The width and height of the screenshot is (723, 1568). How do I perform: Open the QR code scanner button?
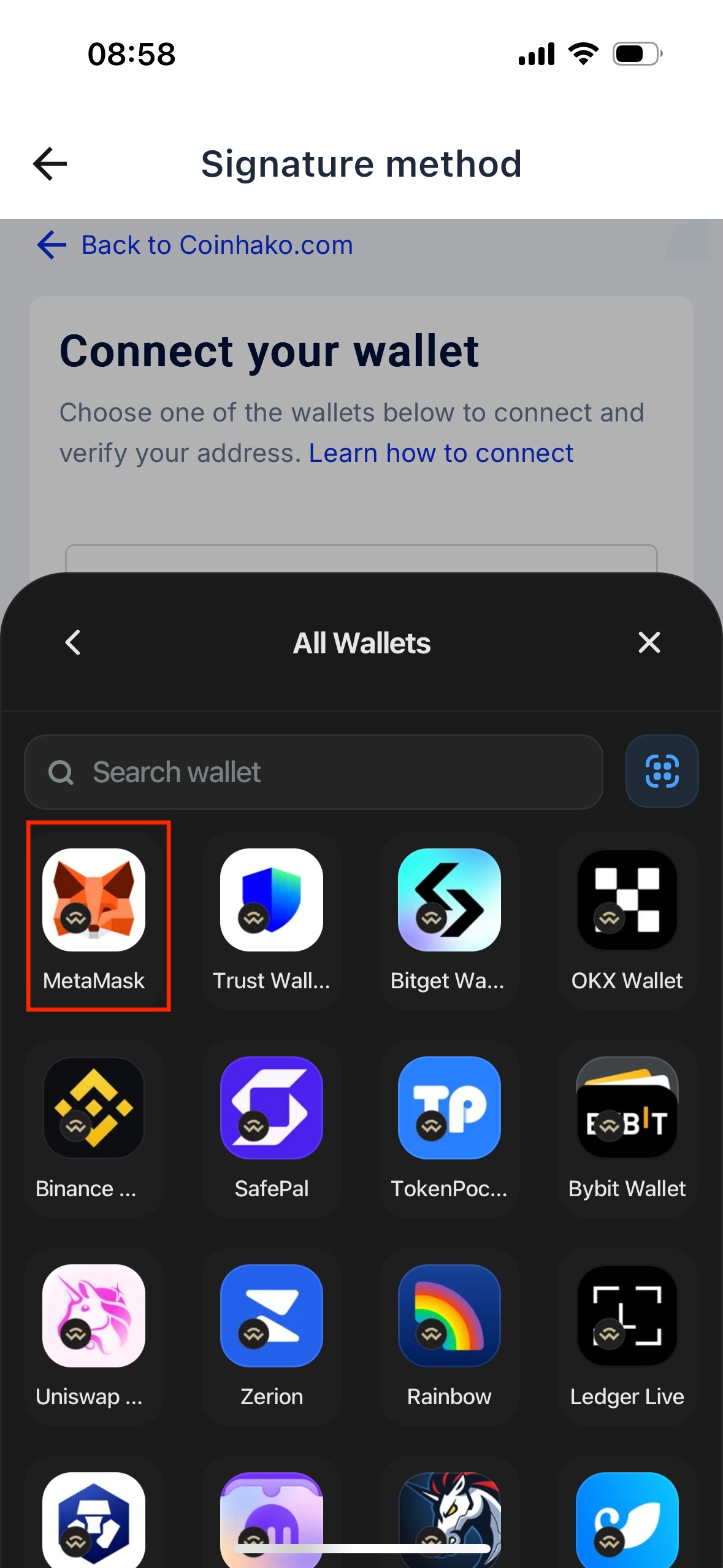pos(662,771)
